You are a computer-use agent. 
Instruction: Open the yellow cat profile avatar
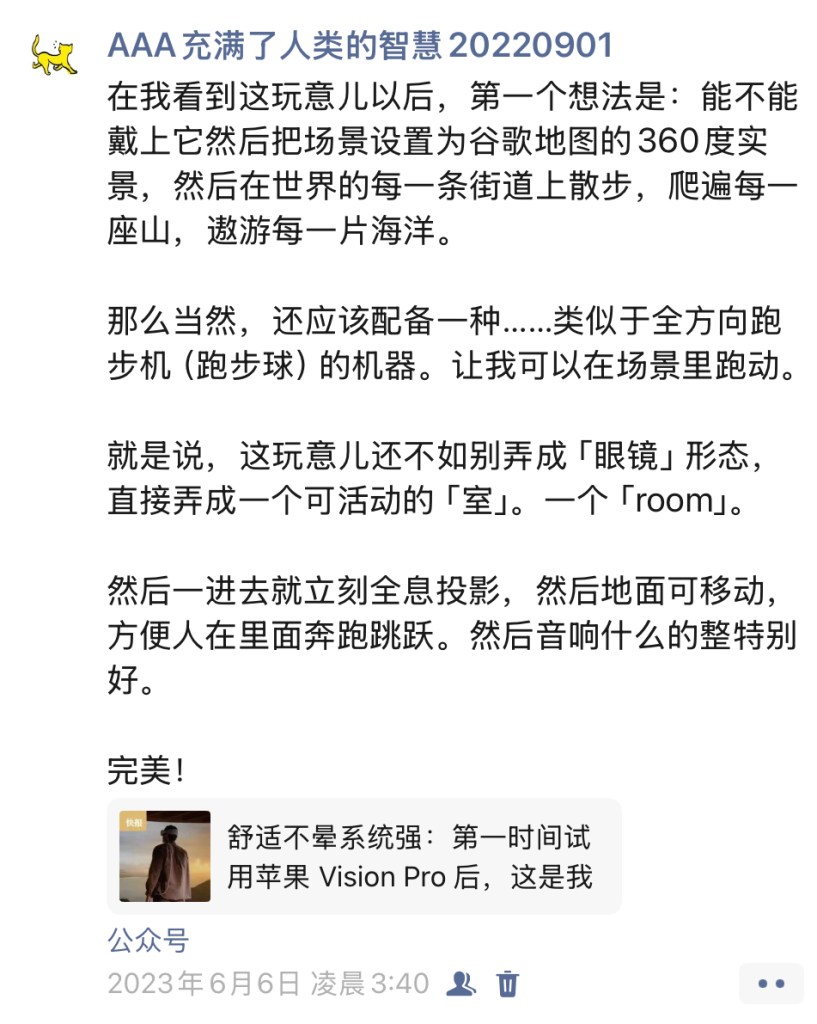pos(55,55)
